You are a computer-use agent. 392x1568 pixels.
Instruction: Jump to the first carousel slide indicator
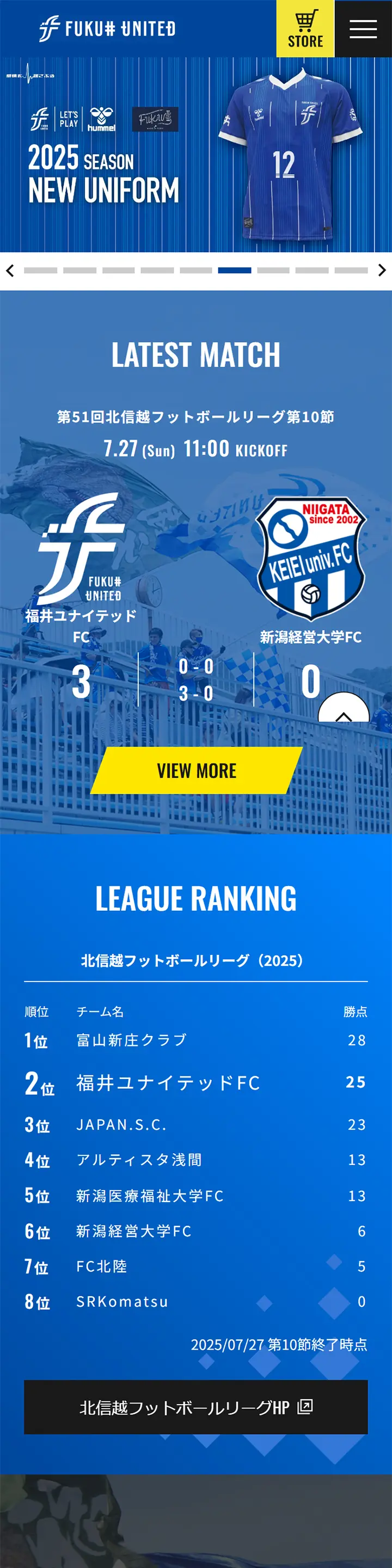click(x=41, y=270)
